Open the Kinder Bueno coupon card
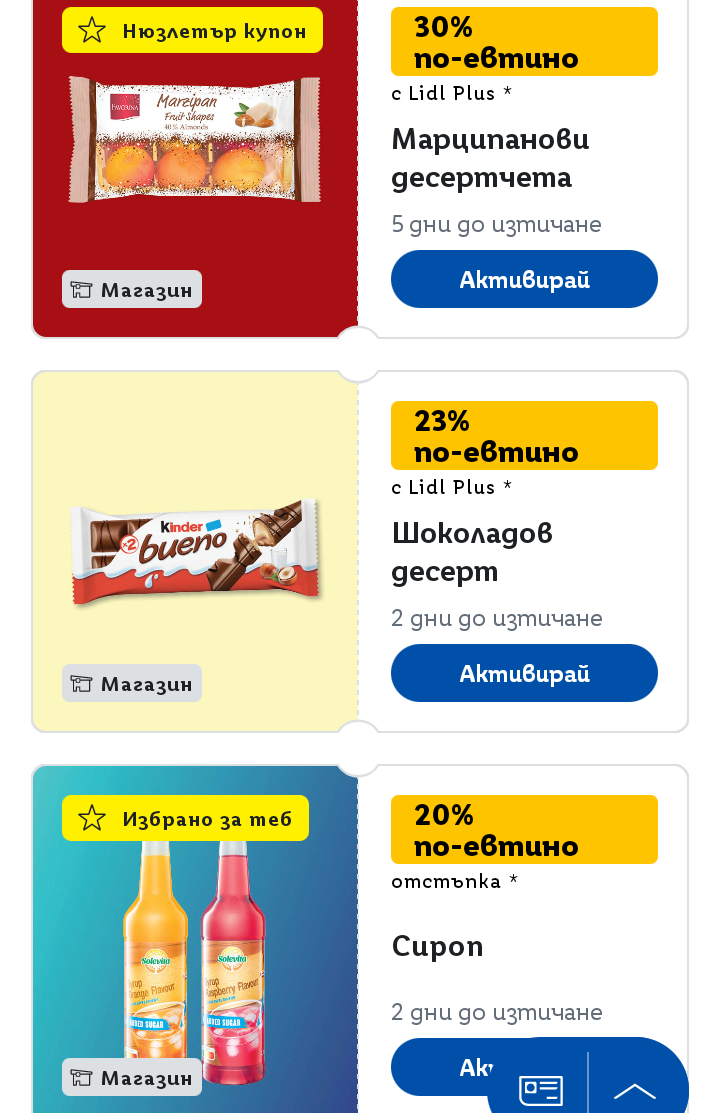 [x=195, y=550]
